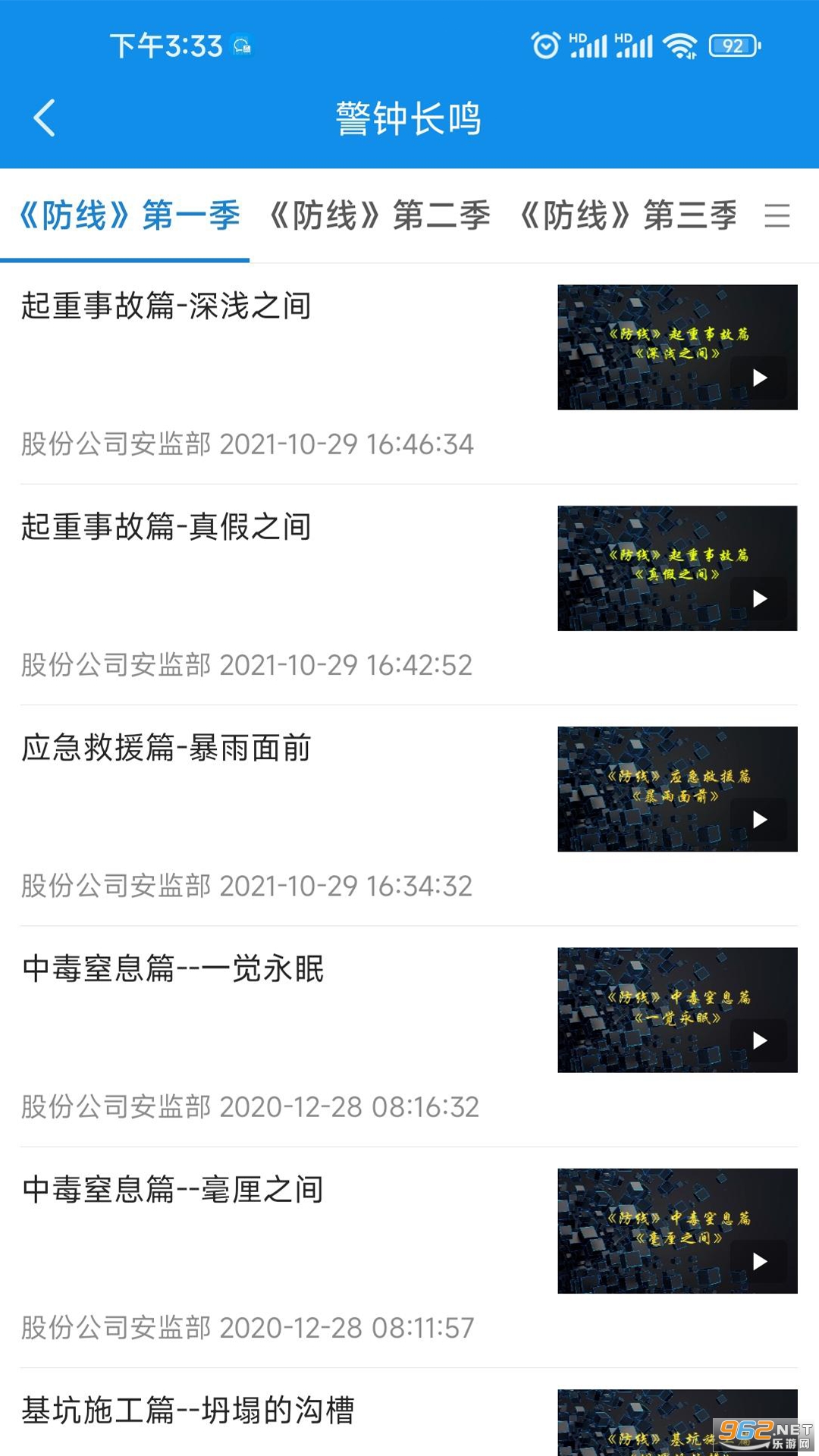Select the 《防线》第一季 tab
Screen dimensions: 819x1456
click(x=129, y=215)
